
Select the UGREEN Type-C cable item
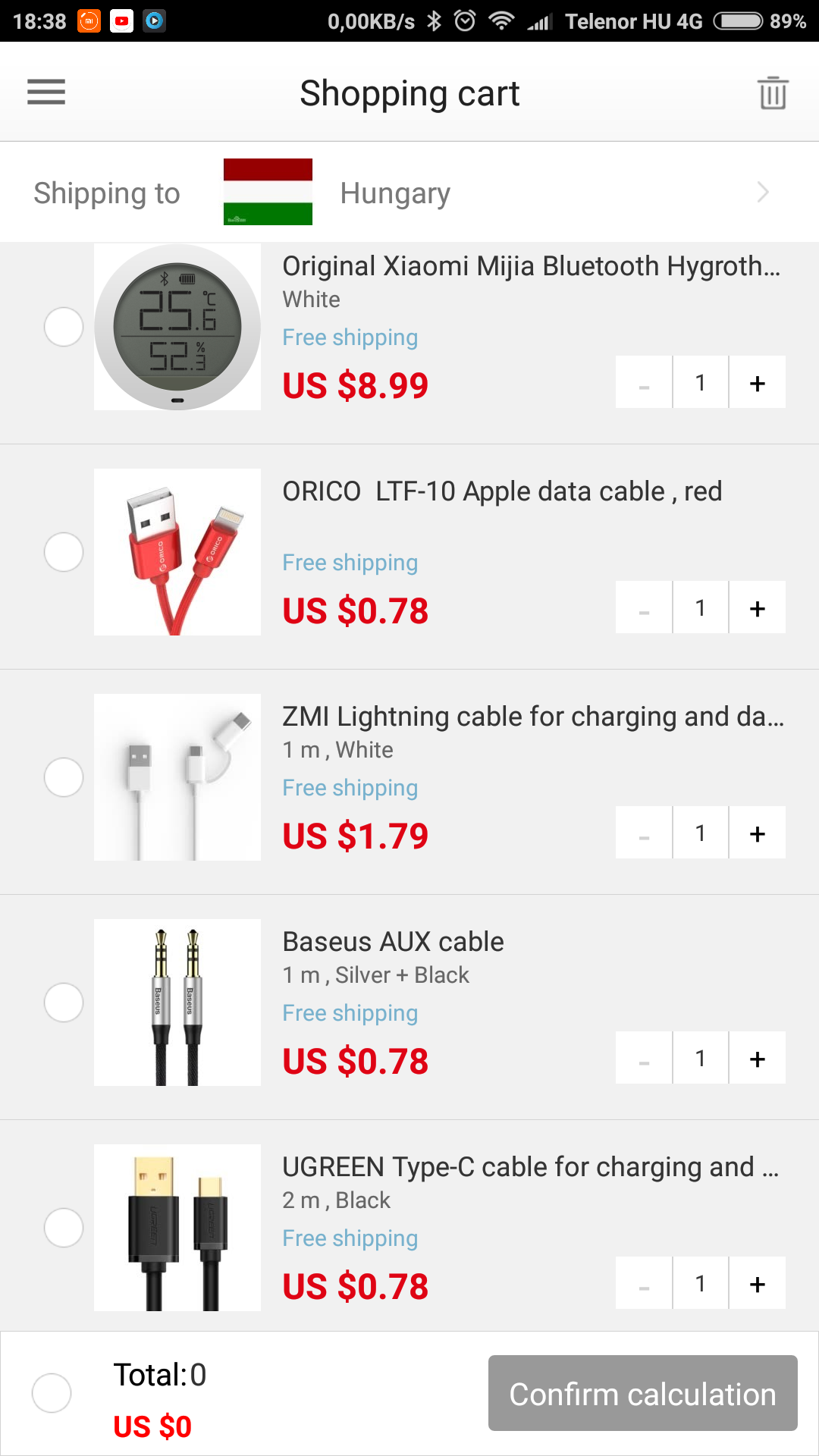pos(64,1228)
